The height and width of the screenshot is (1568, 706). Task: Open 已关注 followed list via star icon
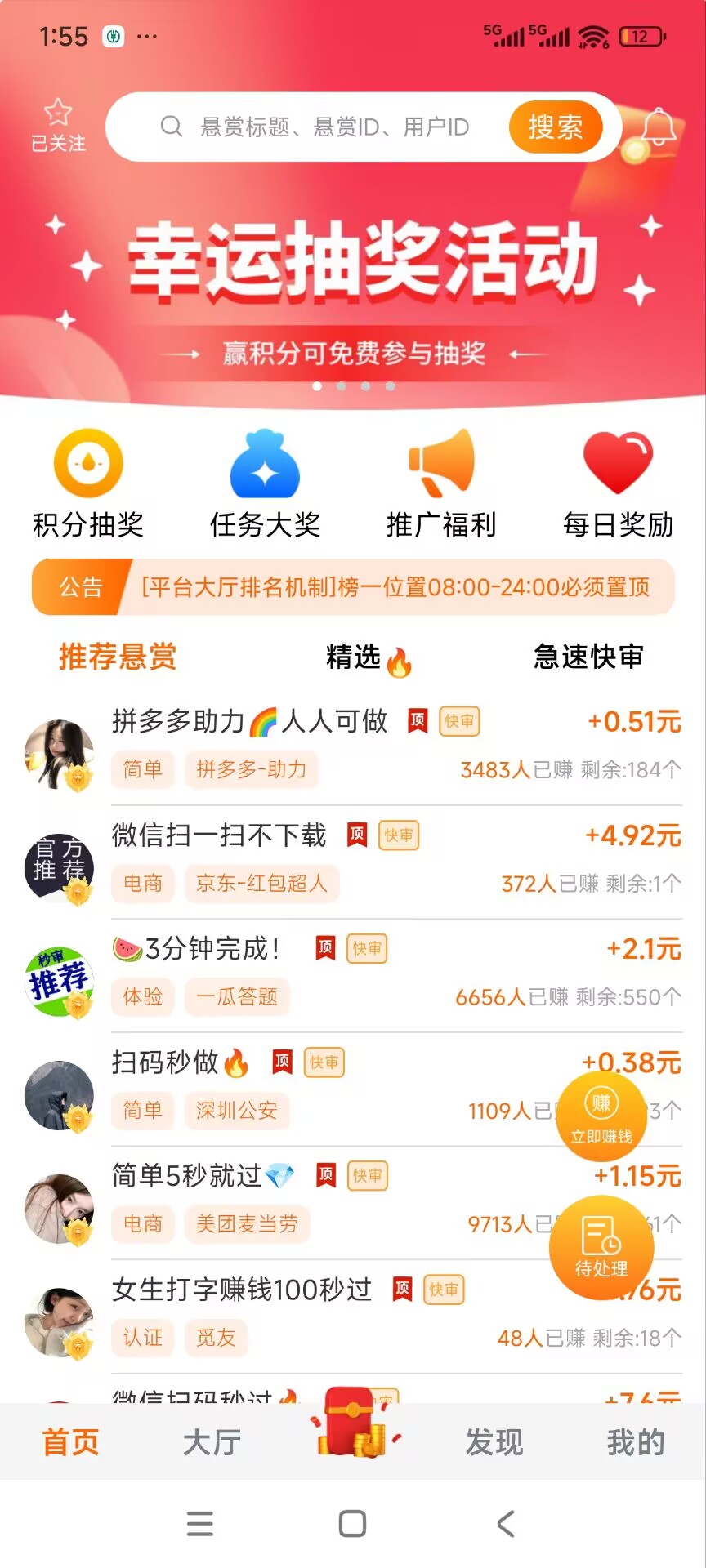coord(59,122)
